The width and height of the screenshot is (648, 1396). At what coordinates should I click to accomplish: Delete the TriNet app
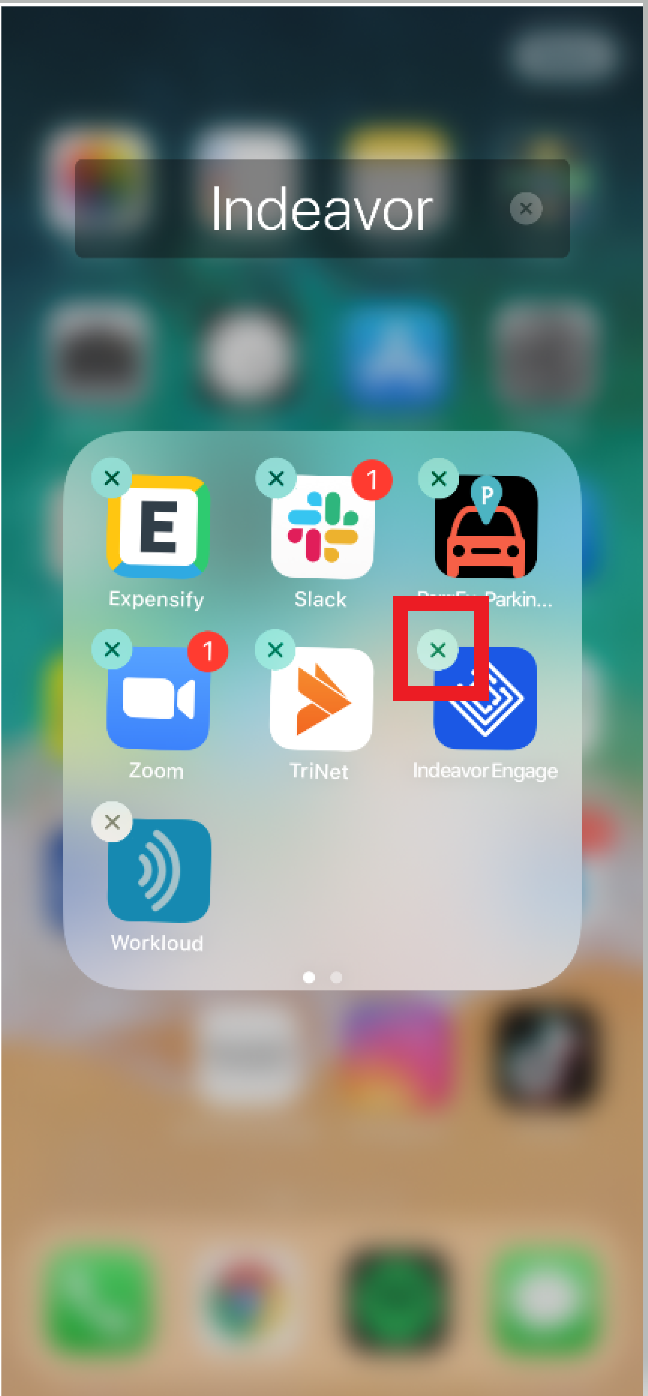[x=276, y=650]
